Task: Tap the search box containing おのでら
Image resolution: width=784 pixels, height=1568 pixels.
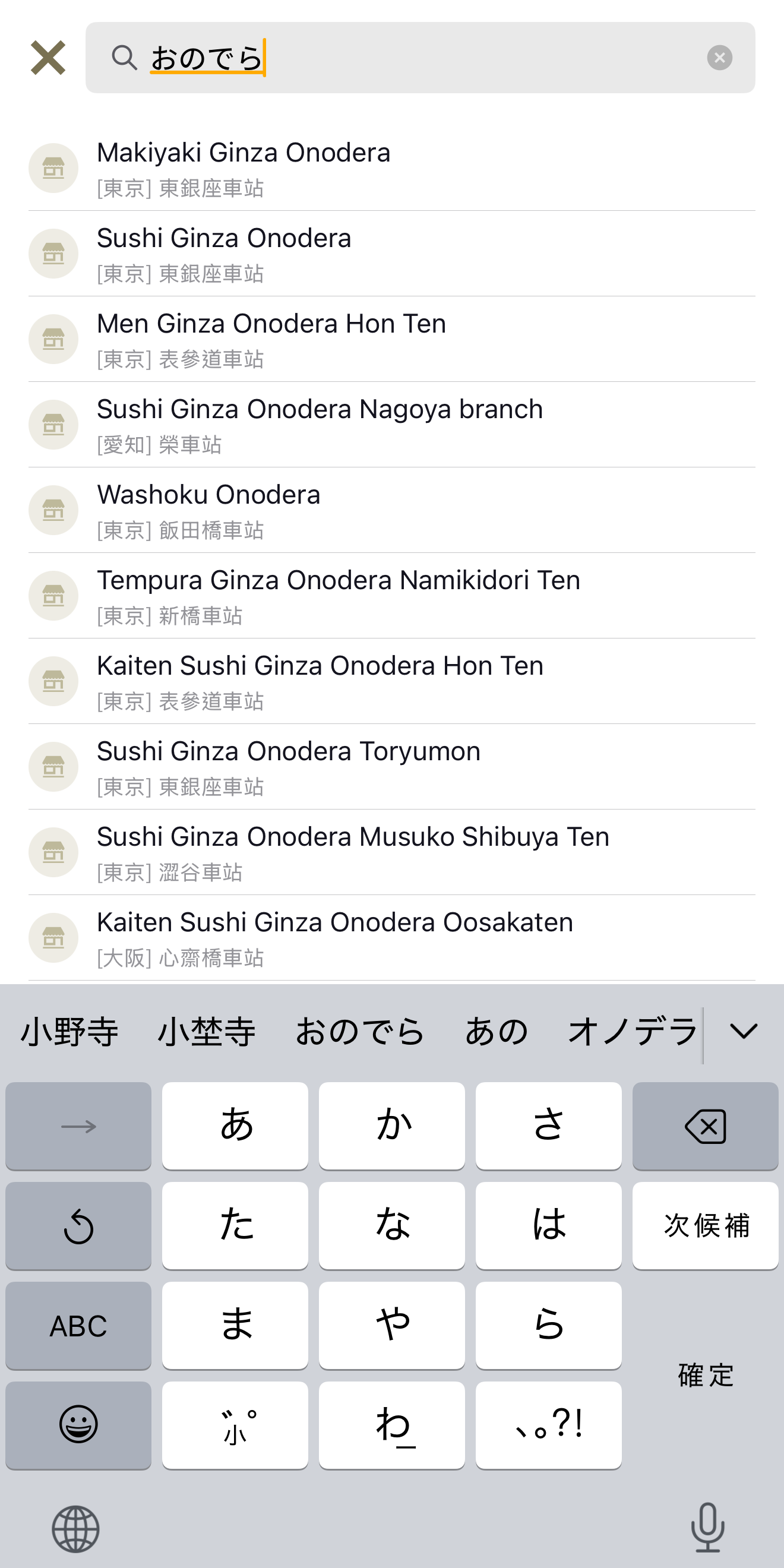Action: point(420,58)
